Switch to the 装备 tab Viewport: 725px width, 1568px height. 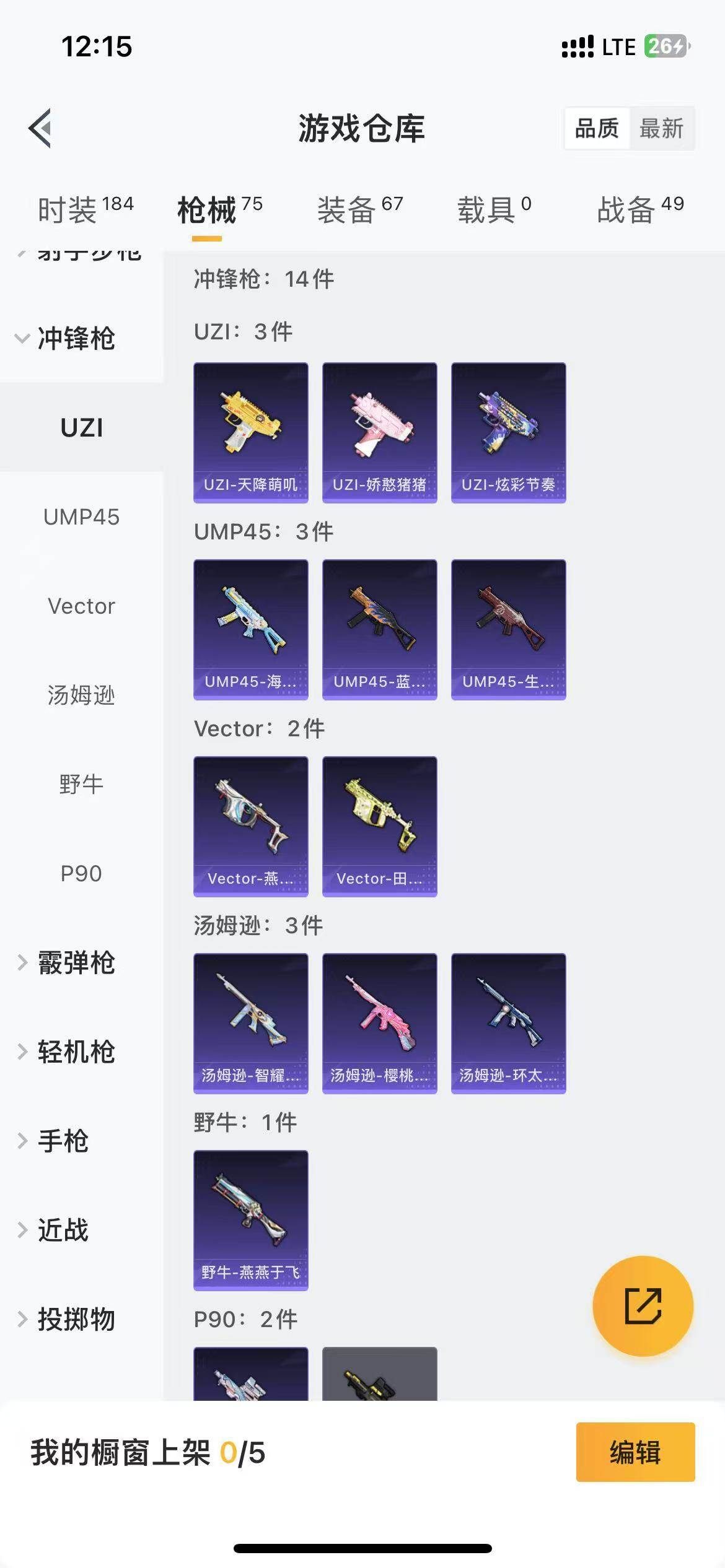[x=351, y=209]
